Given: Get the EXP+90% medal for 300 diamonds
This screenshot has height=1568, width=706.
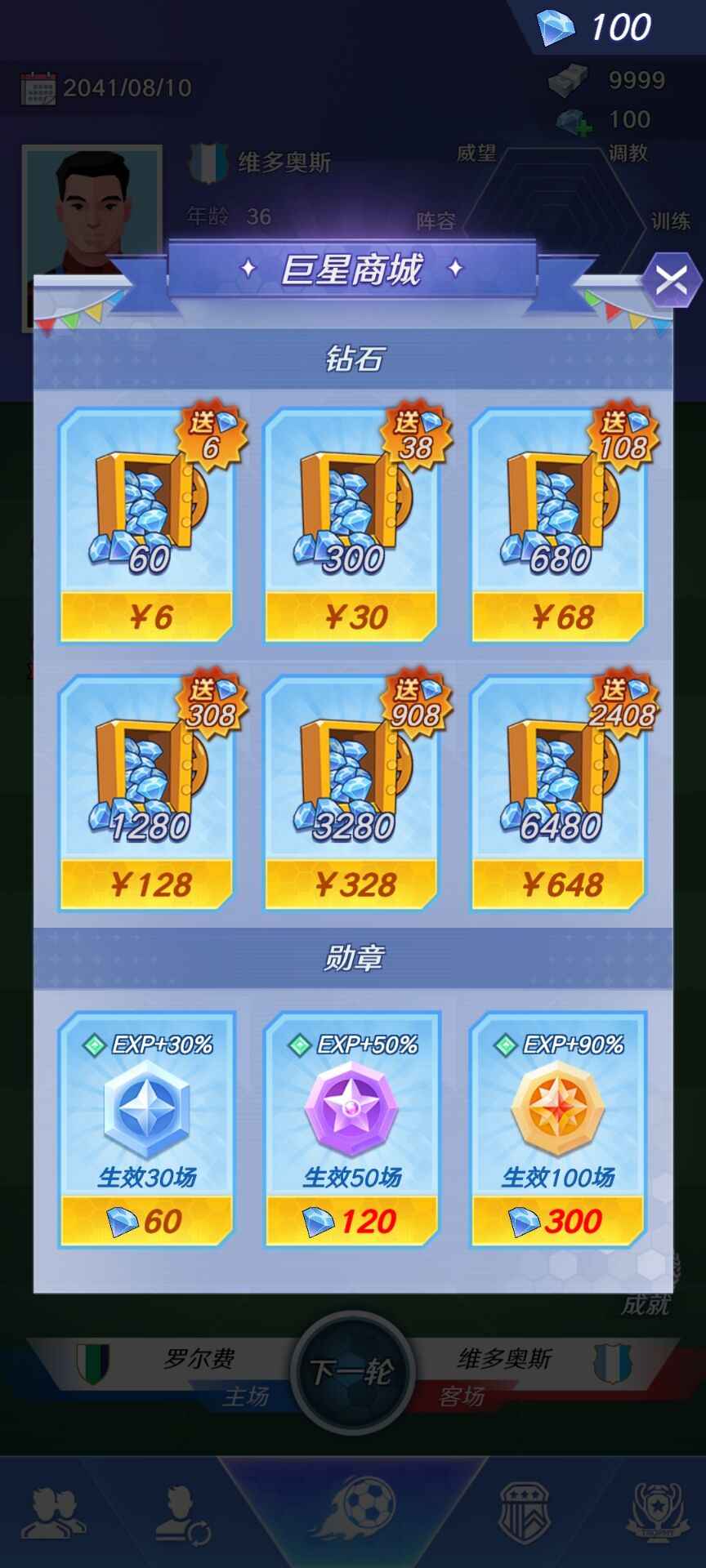Looking at the screenshot, I should (559, 1220).
